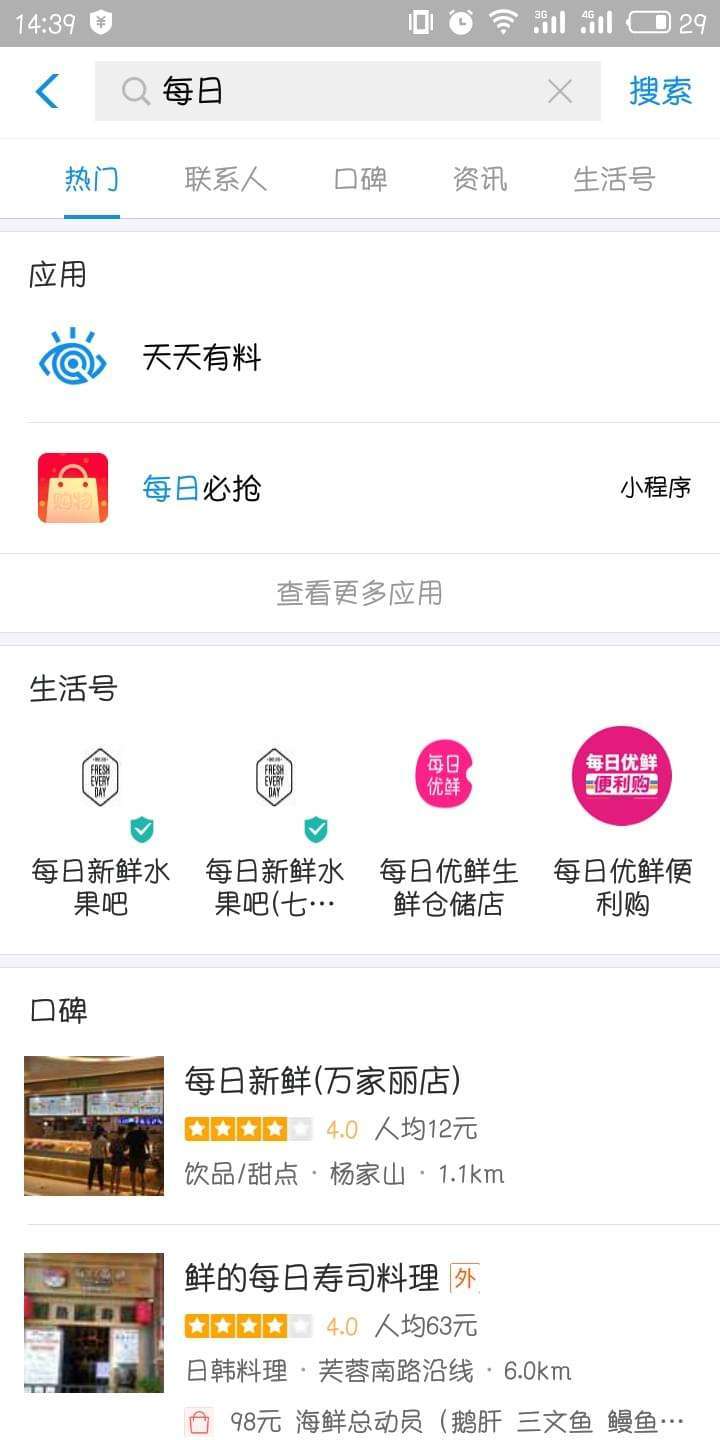Clear the search text with the X

pyautogui.click(x=560, y=92)
